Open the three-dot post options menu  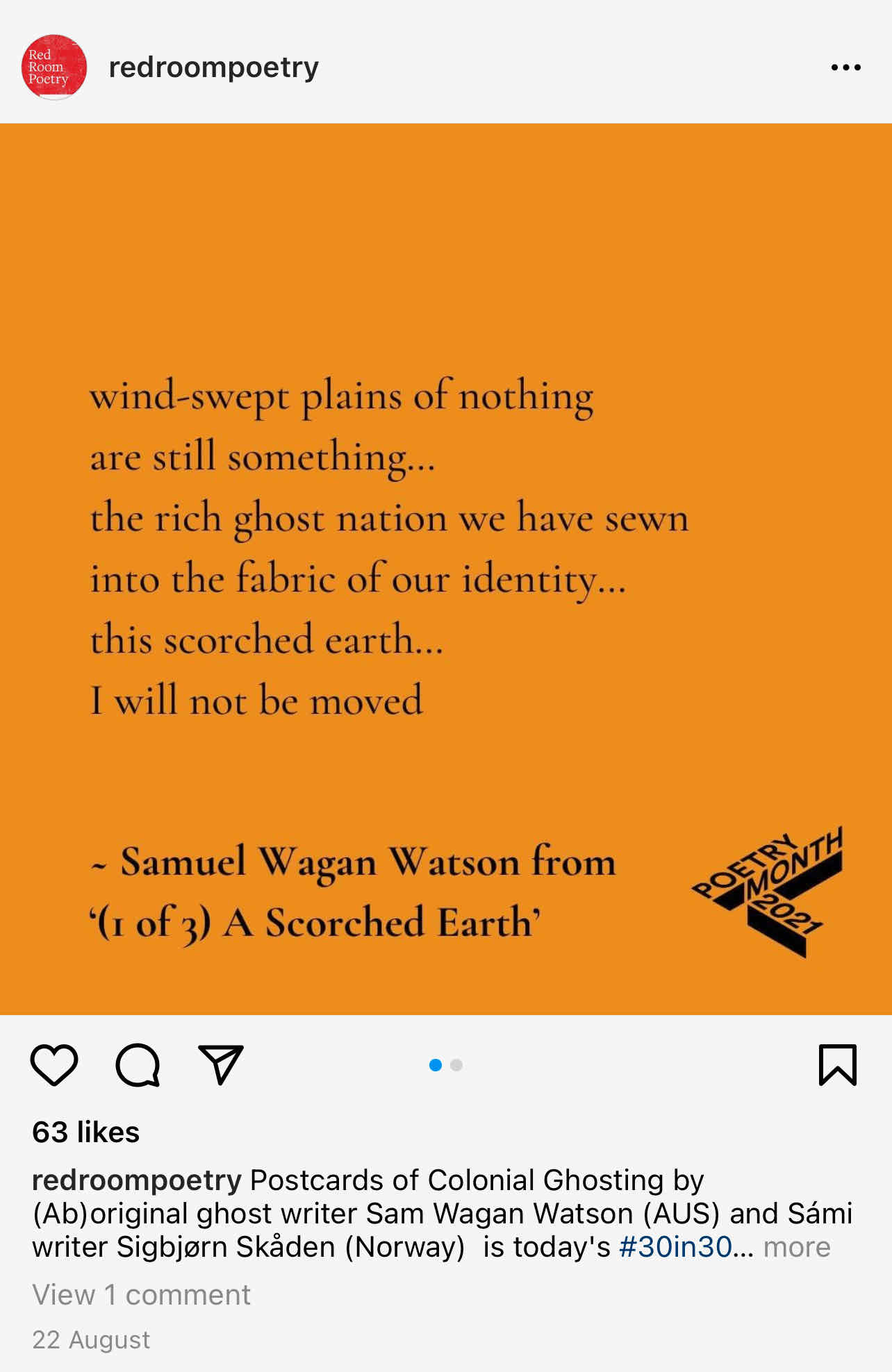[845, 67]
